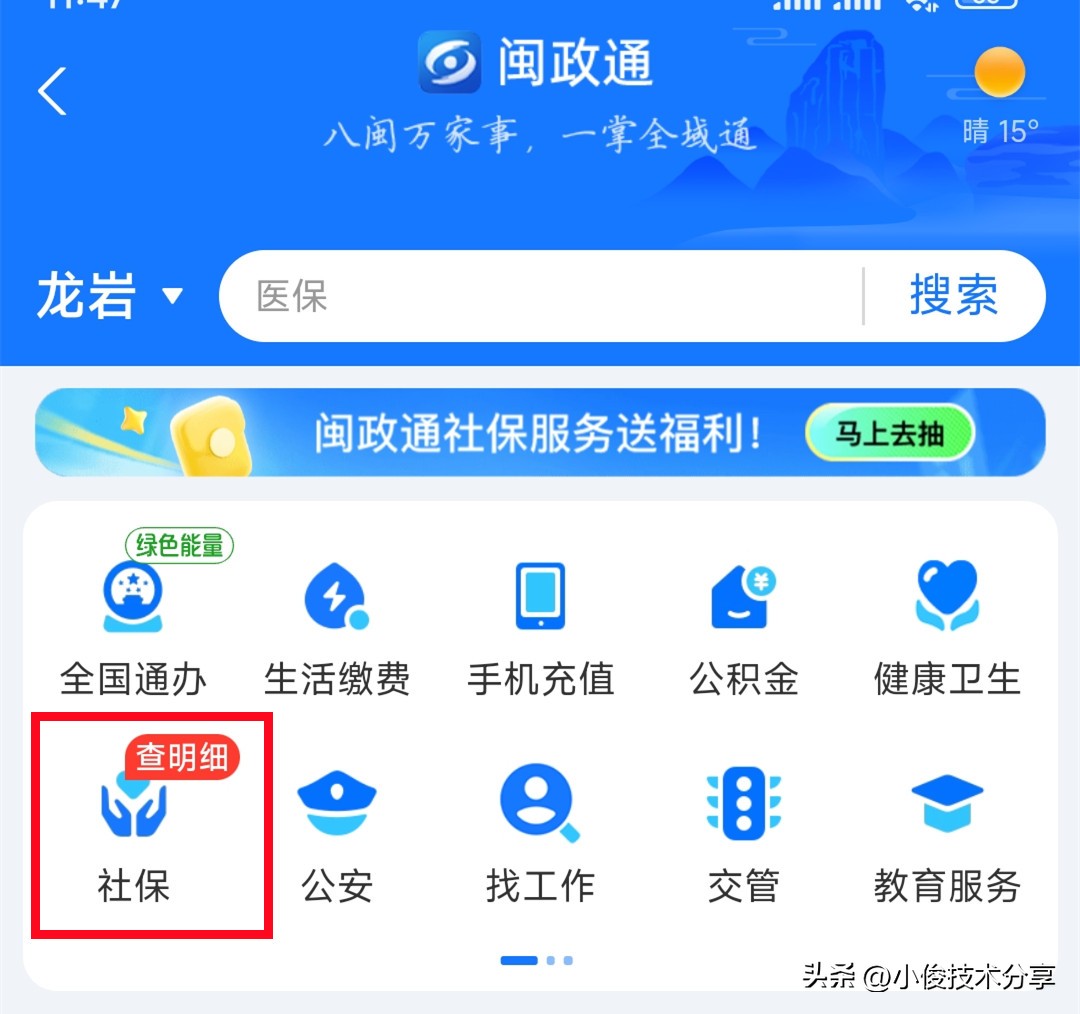Tap the 搜索 button

[953, 297]
